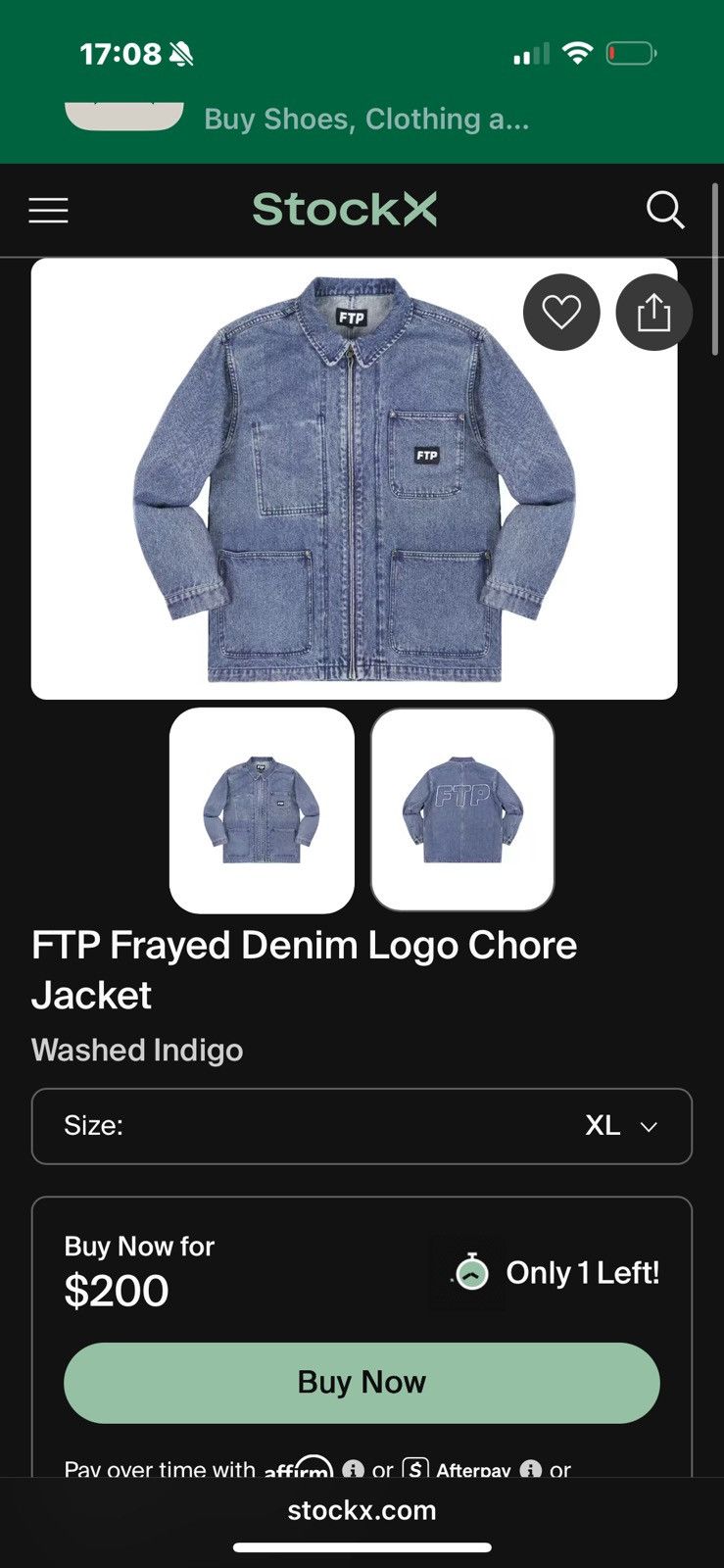
Task: Click the $200 Buy Now price
Action: pos(118,1290)
